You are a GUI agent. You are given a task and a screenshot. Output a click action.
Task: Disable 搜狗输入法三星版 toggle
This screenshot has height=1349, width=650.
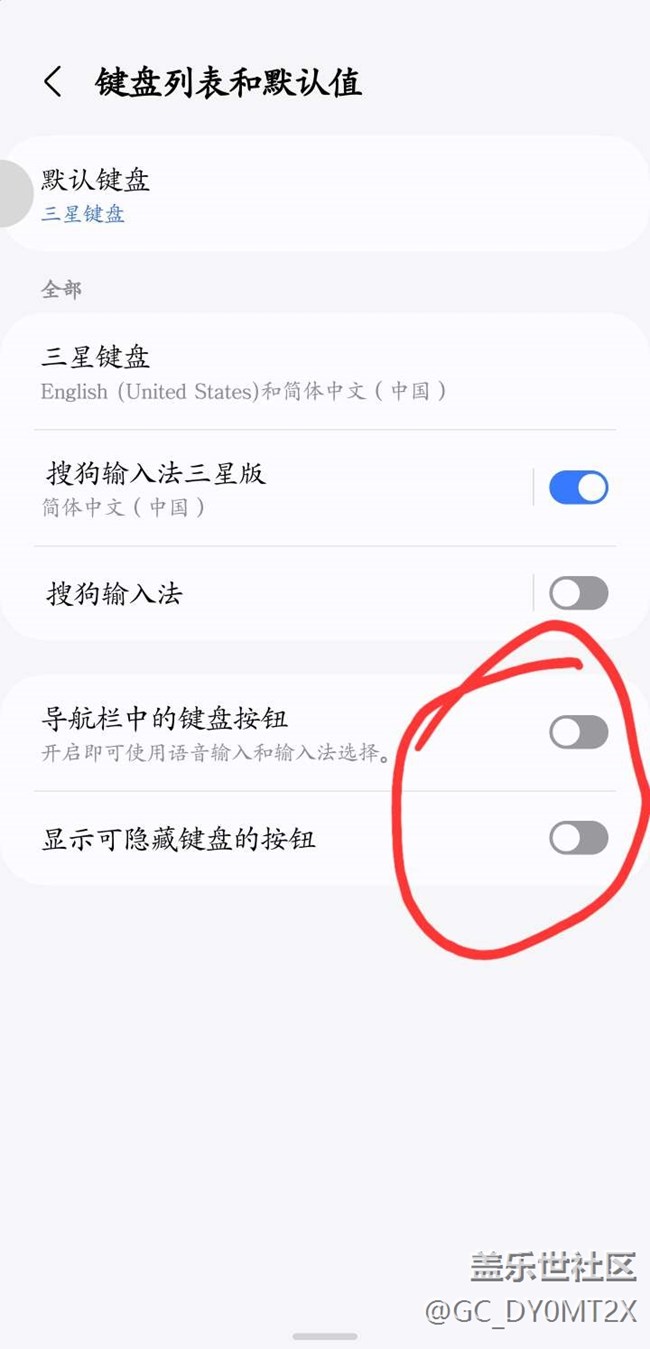578,488
